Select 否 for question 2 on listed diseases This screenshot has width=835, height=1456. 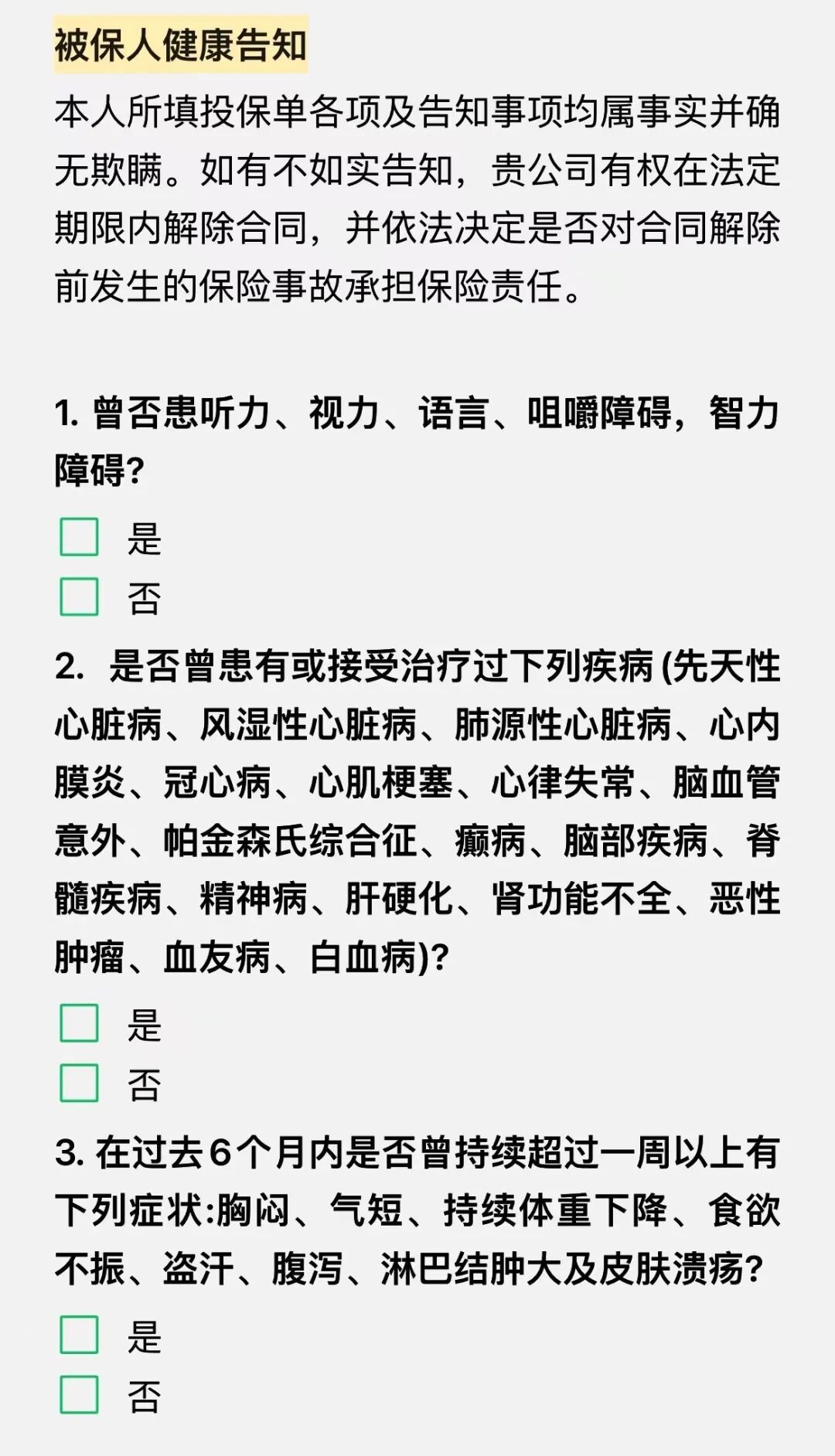tap(79, 1083)
